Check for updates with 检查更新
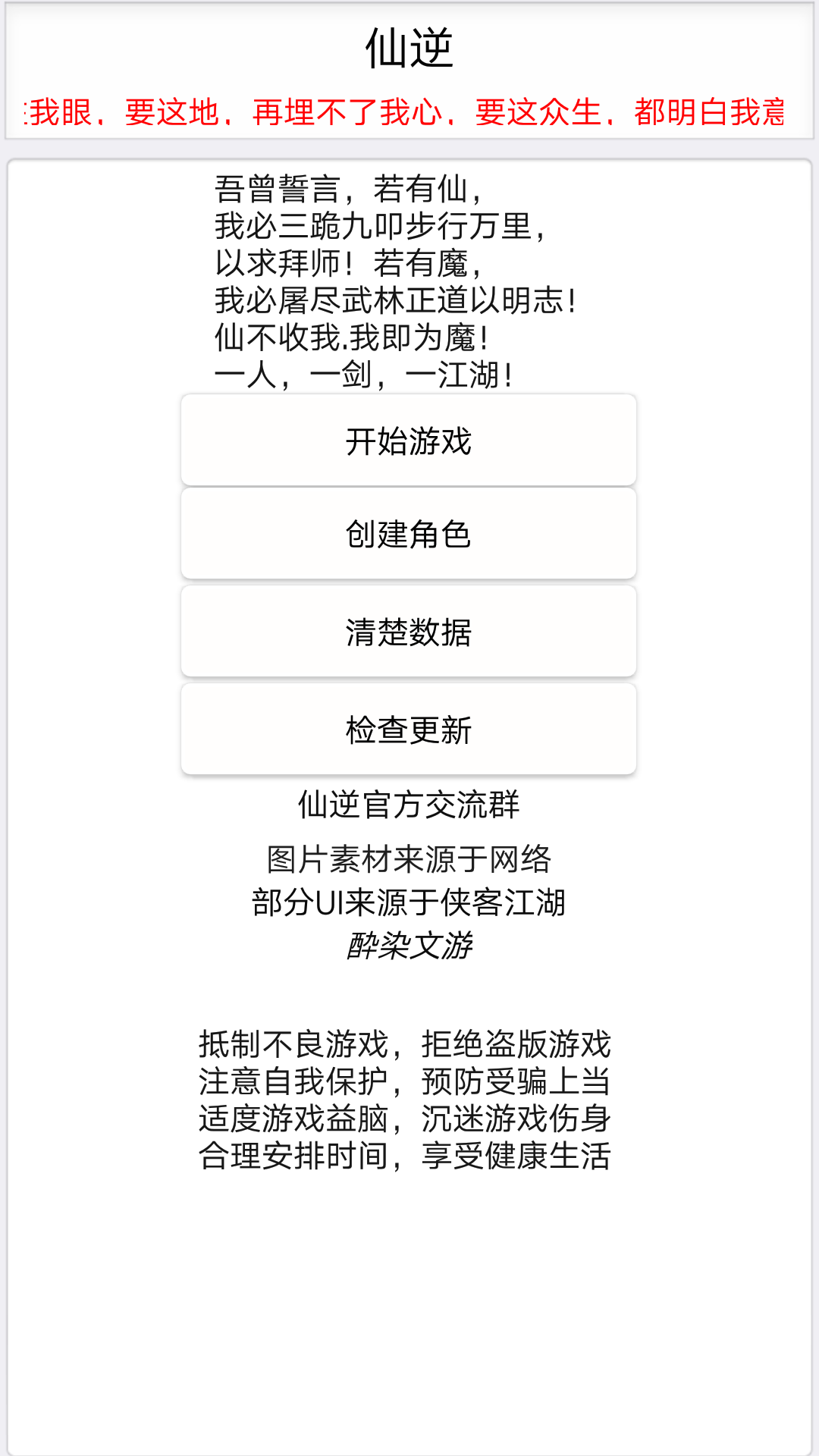 [408, 730]
